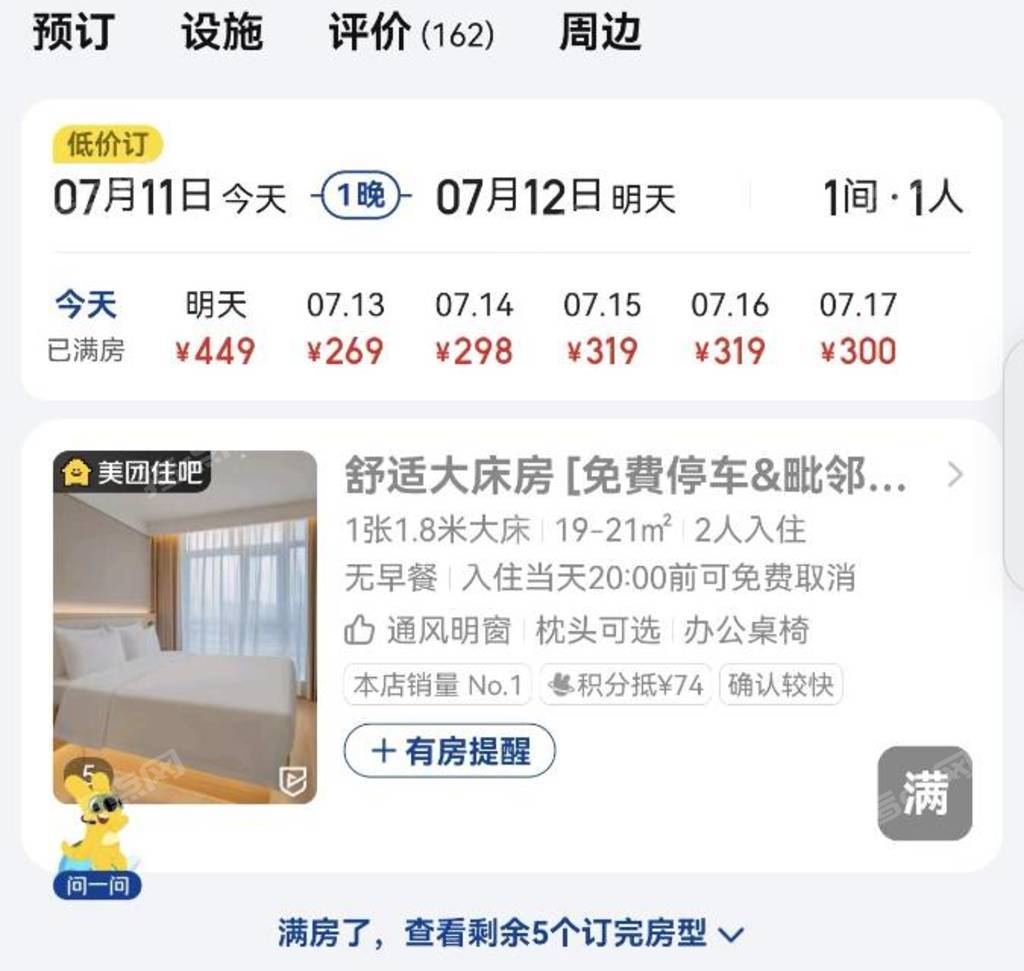
Task: Switch to the 设施 tab
Action: click(222, 32)
